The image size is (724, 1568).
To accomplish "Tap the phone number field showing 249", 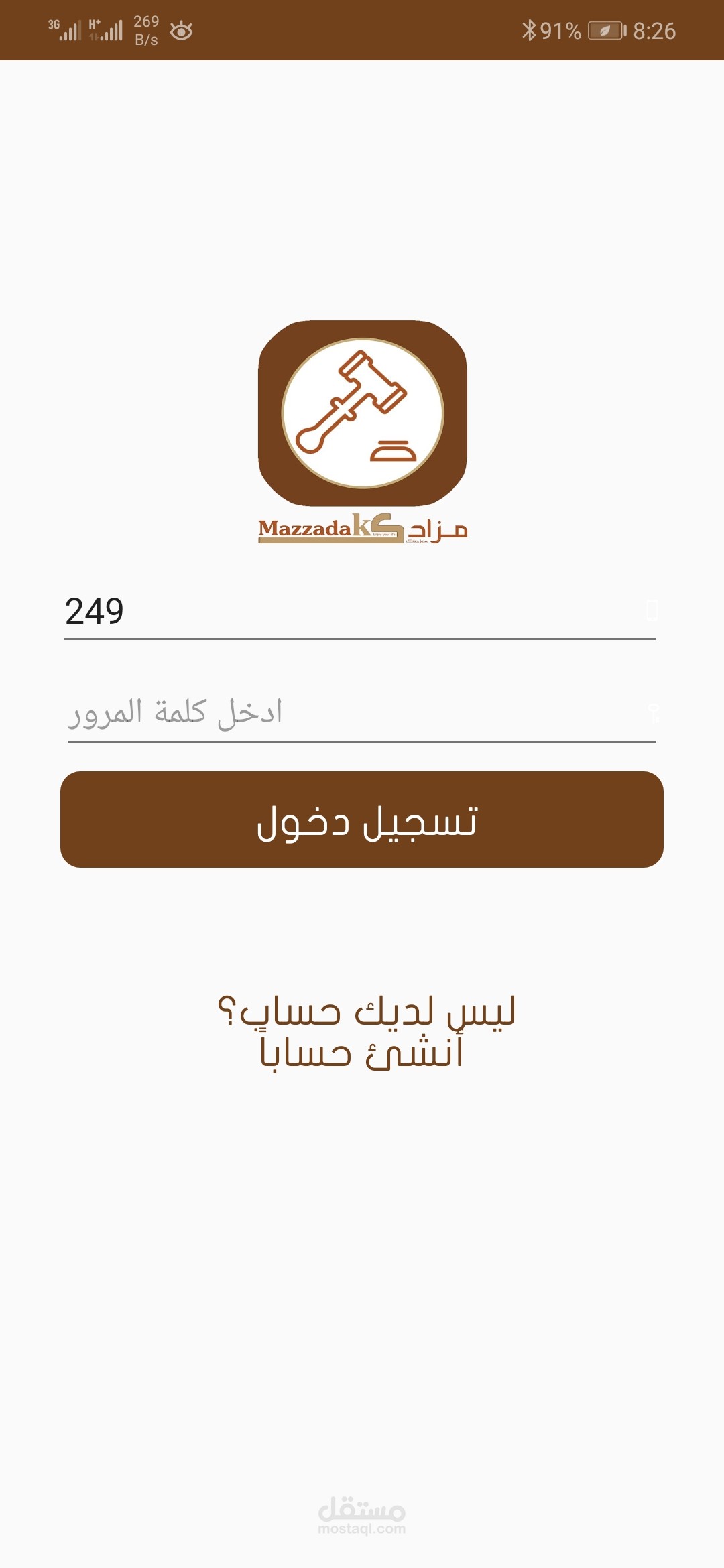I will tap(359, 611).
